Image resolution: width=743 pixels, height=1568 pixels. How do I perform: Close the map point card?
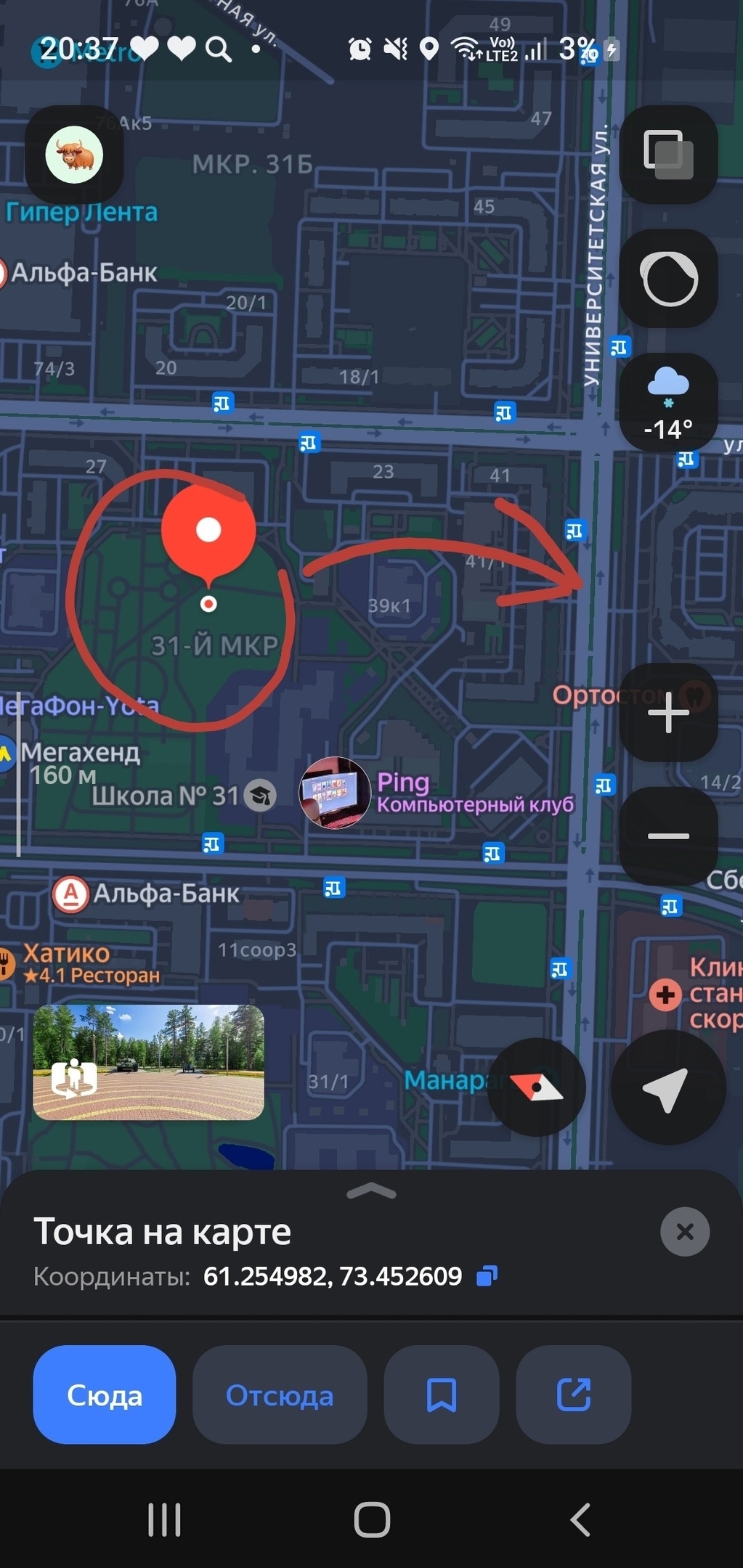[x=684, y=1232]
